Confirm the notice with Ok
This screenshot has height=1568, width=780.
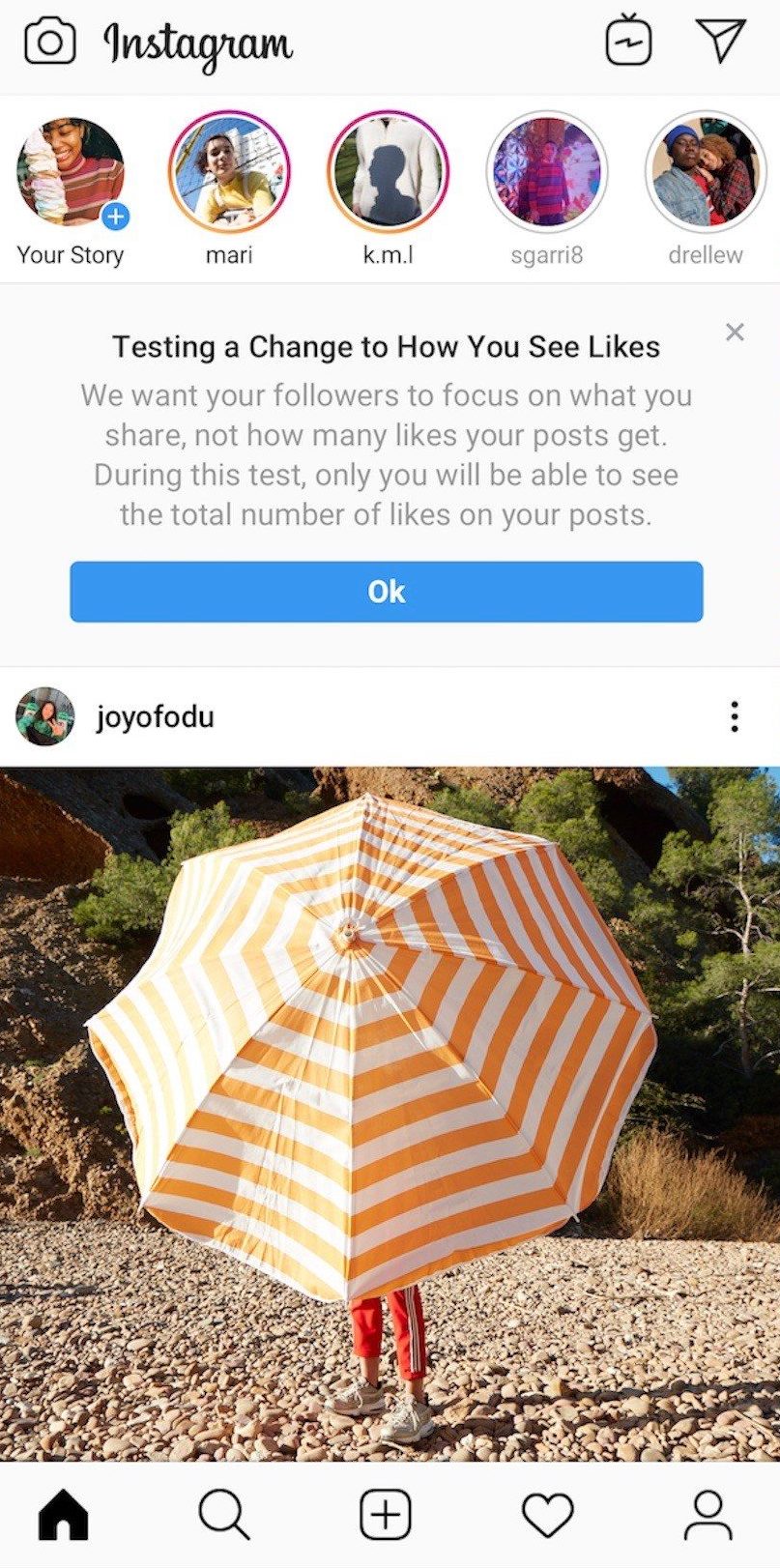[387, 592]
